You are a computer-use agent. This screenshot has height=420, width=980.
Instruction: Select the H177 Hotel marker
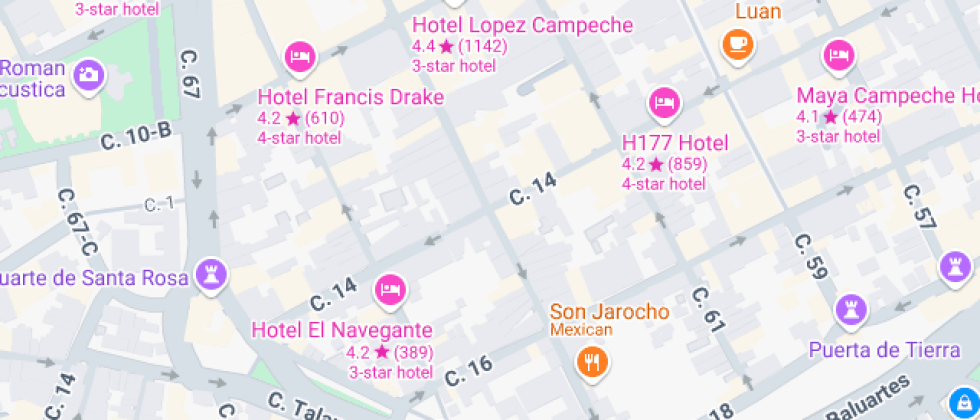(664, 102)
